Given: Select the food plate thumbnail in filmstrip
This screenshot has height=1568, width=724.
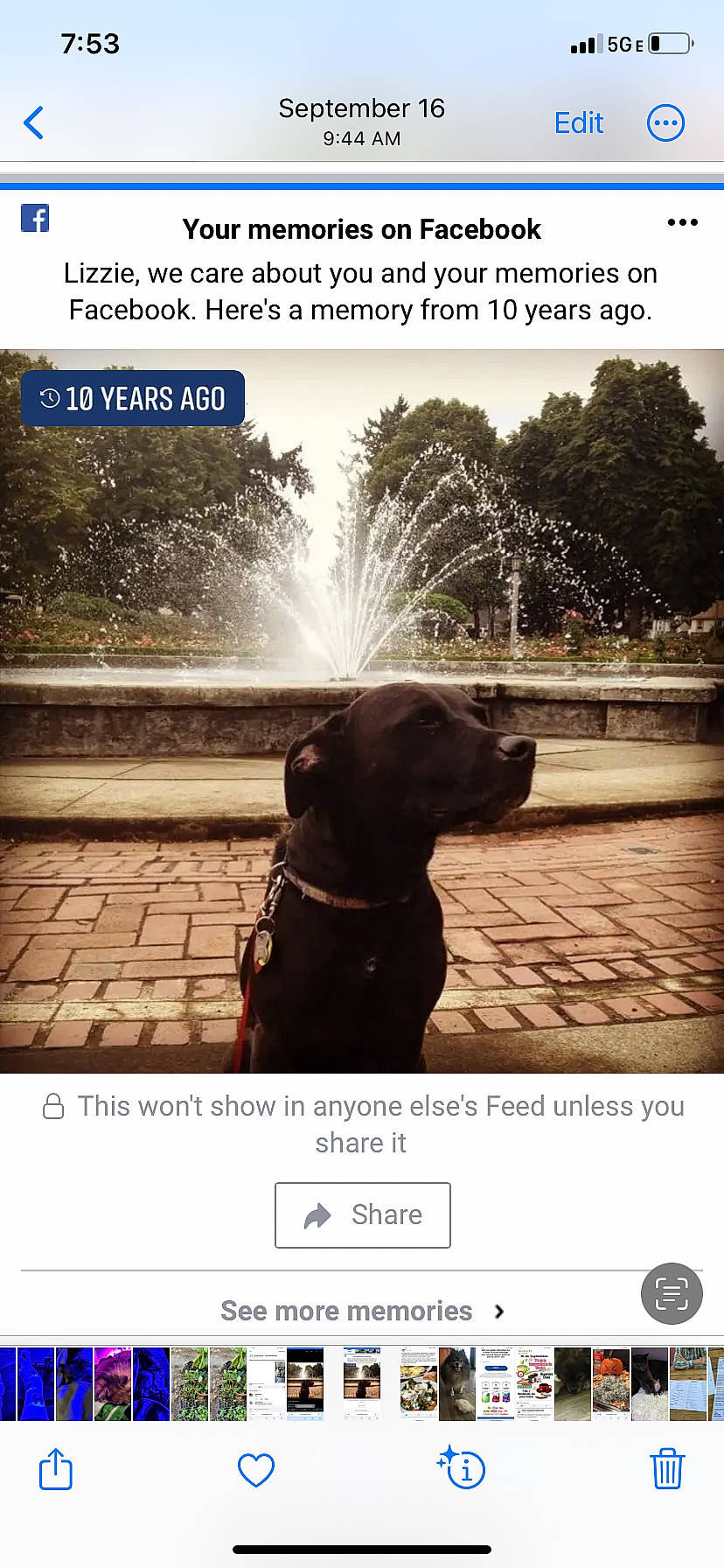Looking at the screenshot, I should coord(418,1383).
